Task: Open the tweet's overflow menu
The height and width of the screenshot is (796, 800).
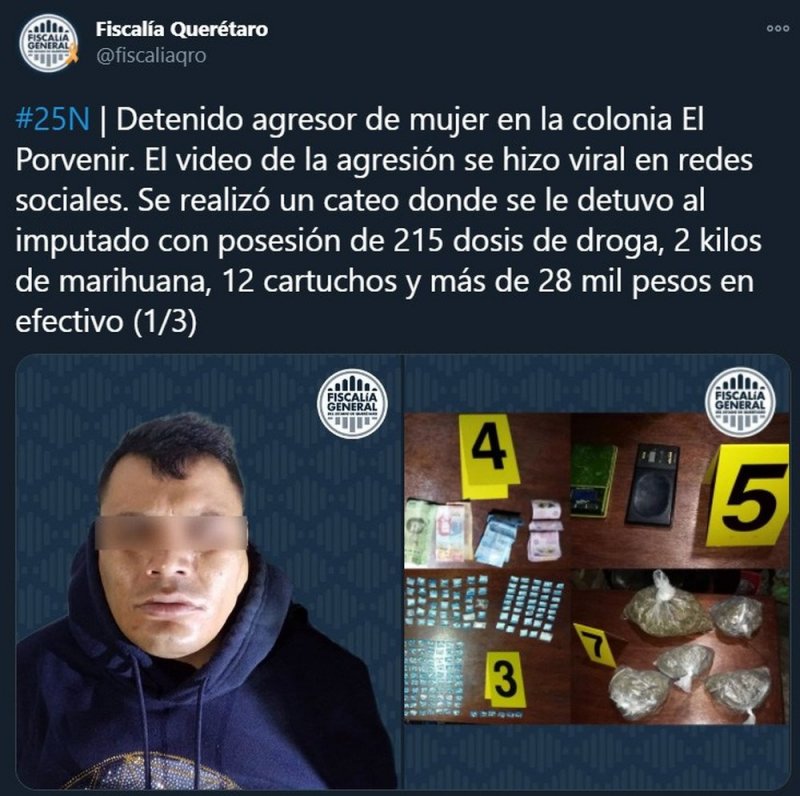Action: click(x=777, y=28)
